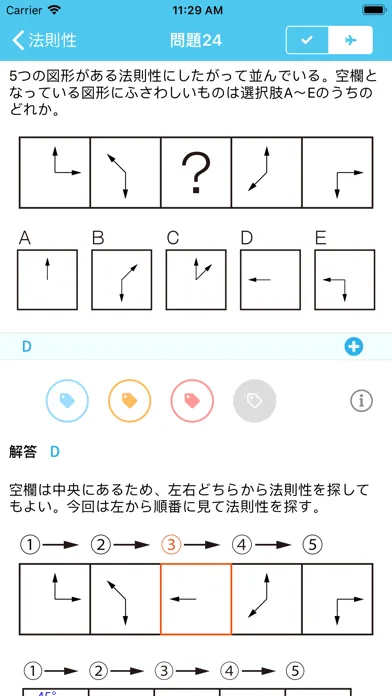Apply the blue tag

pos(67,401)
